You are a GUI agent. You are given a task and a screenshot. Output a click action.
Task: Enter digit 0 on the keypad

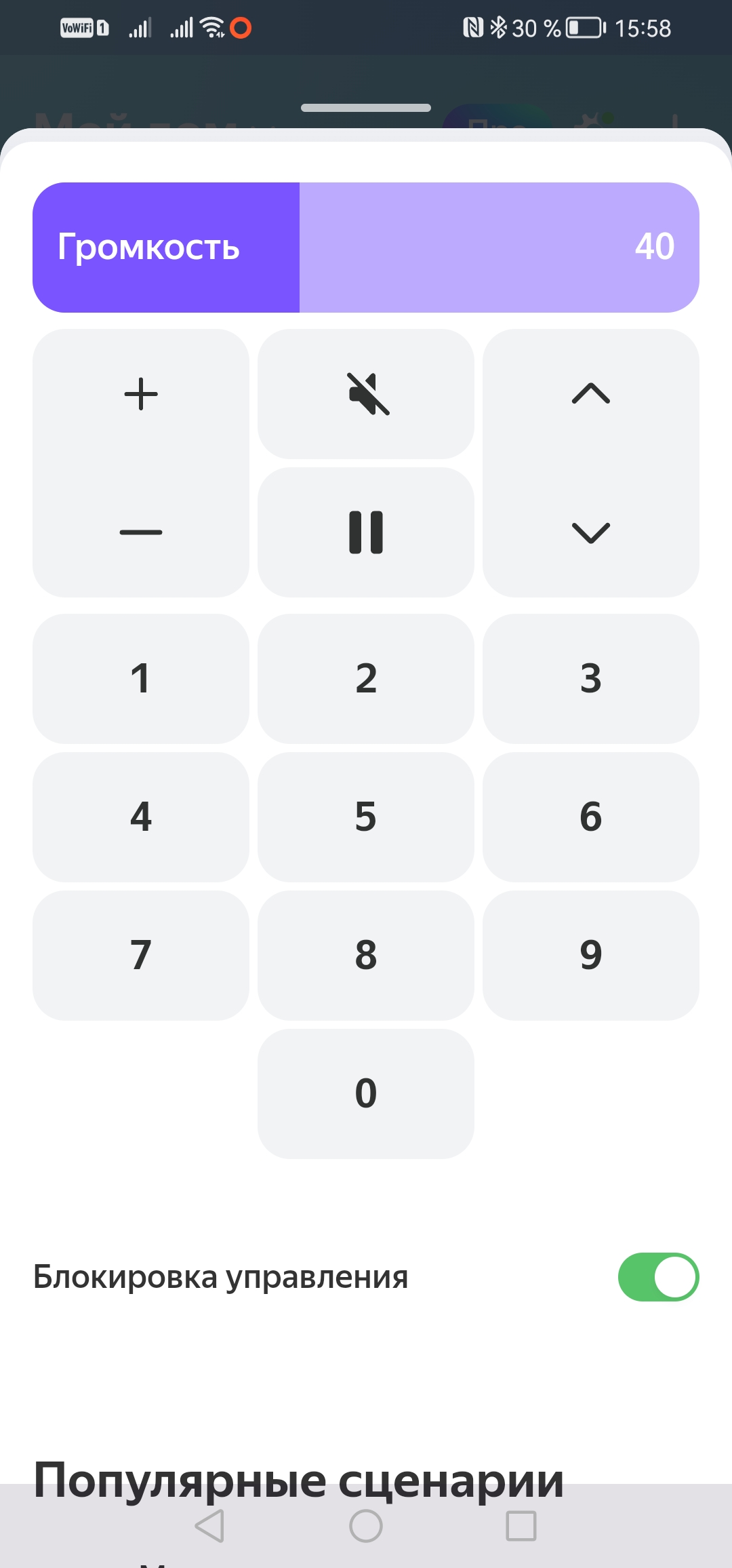point(366,1094)
